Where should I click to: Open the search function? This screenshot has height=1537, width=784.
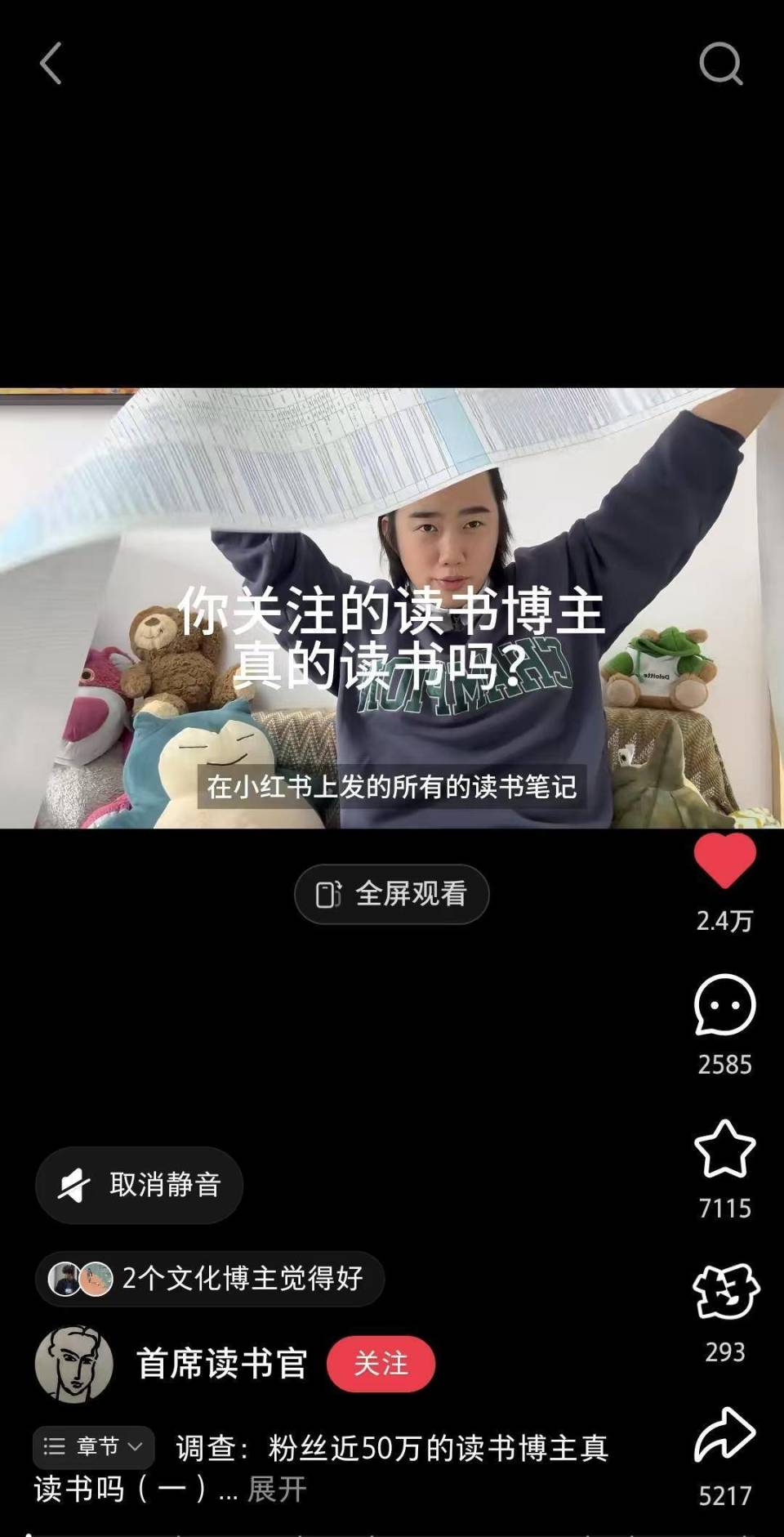coord(719,64)
